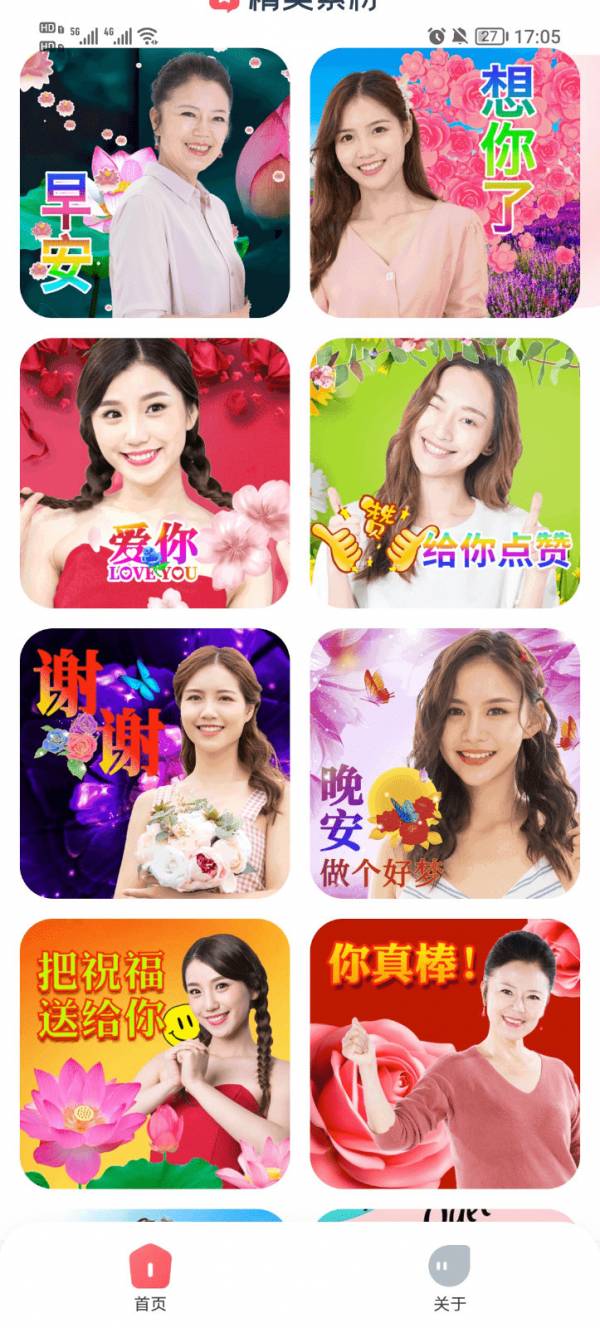Select the 晚安 做个好梦 sticker
600x1328 pixels.
(x=445, y=763)
